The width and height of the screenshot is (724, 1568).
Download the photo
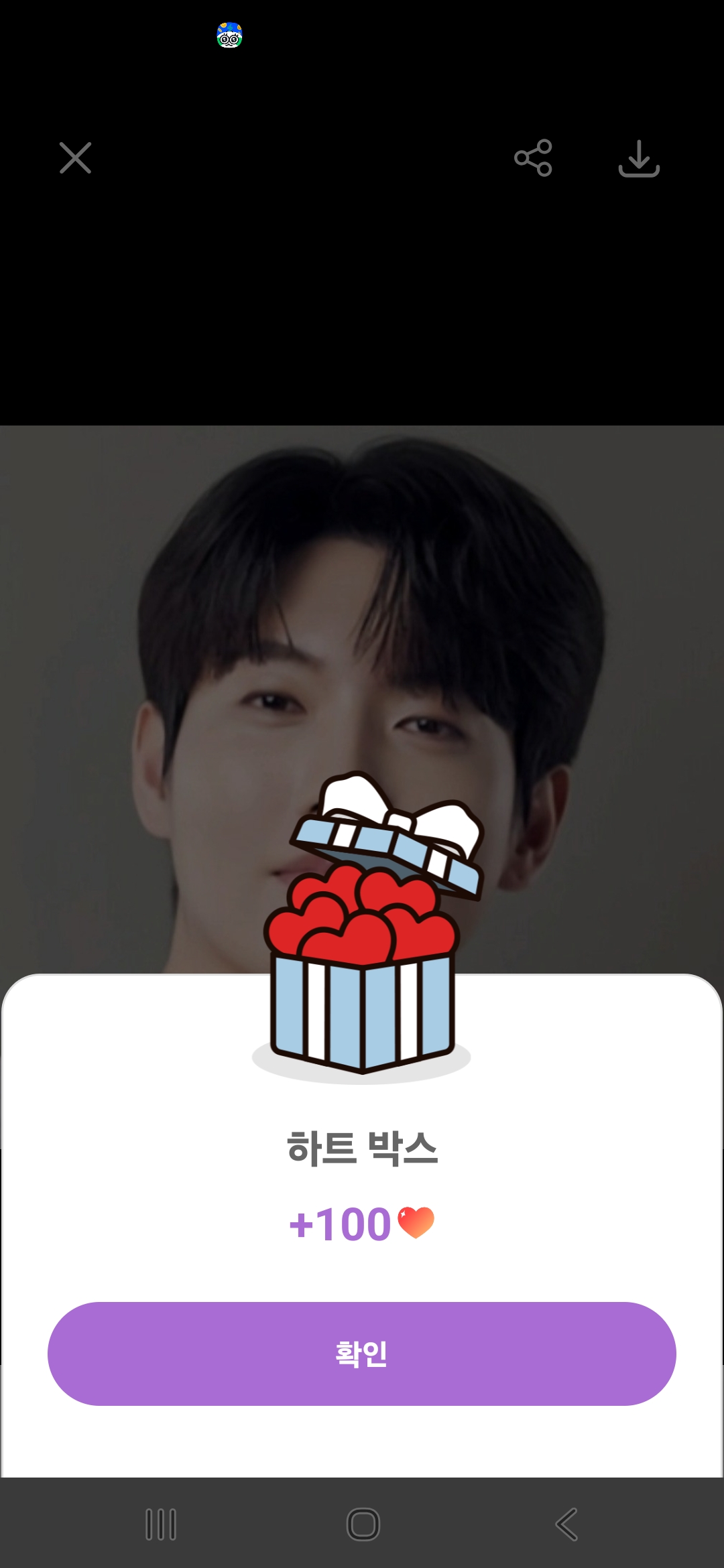(x=639, y=159)
